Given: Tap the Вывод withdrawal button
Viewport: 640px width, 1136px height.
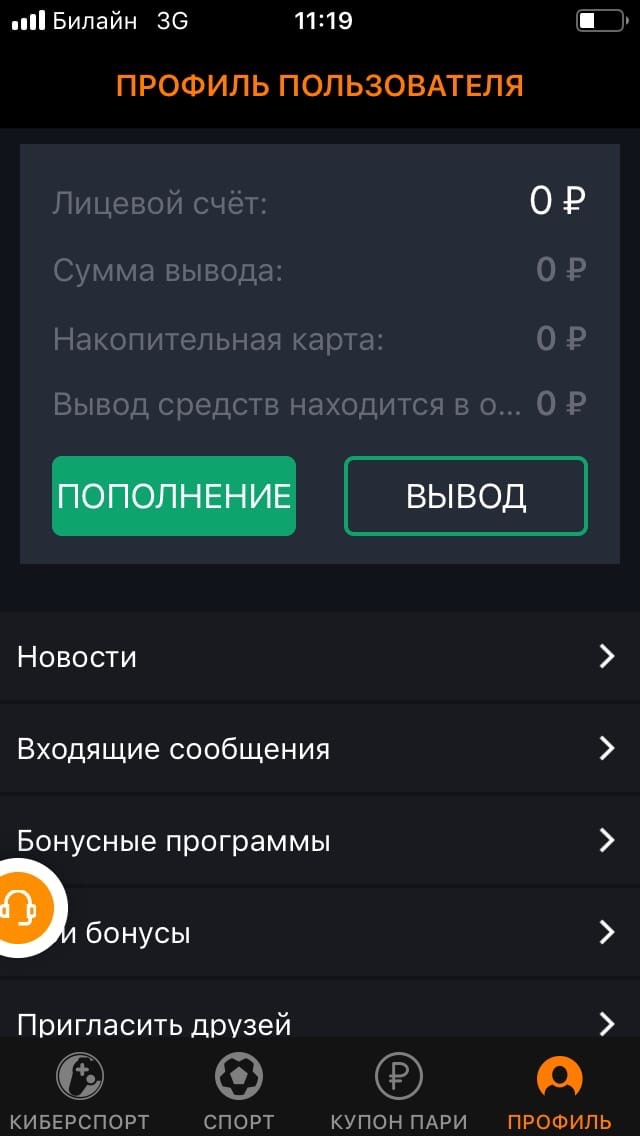Looking at the screenshot, I should pyautogui.click(x=466, y=496).
